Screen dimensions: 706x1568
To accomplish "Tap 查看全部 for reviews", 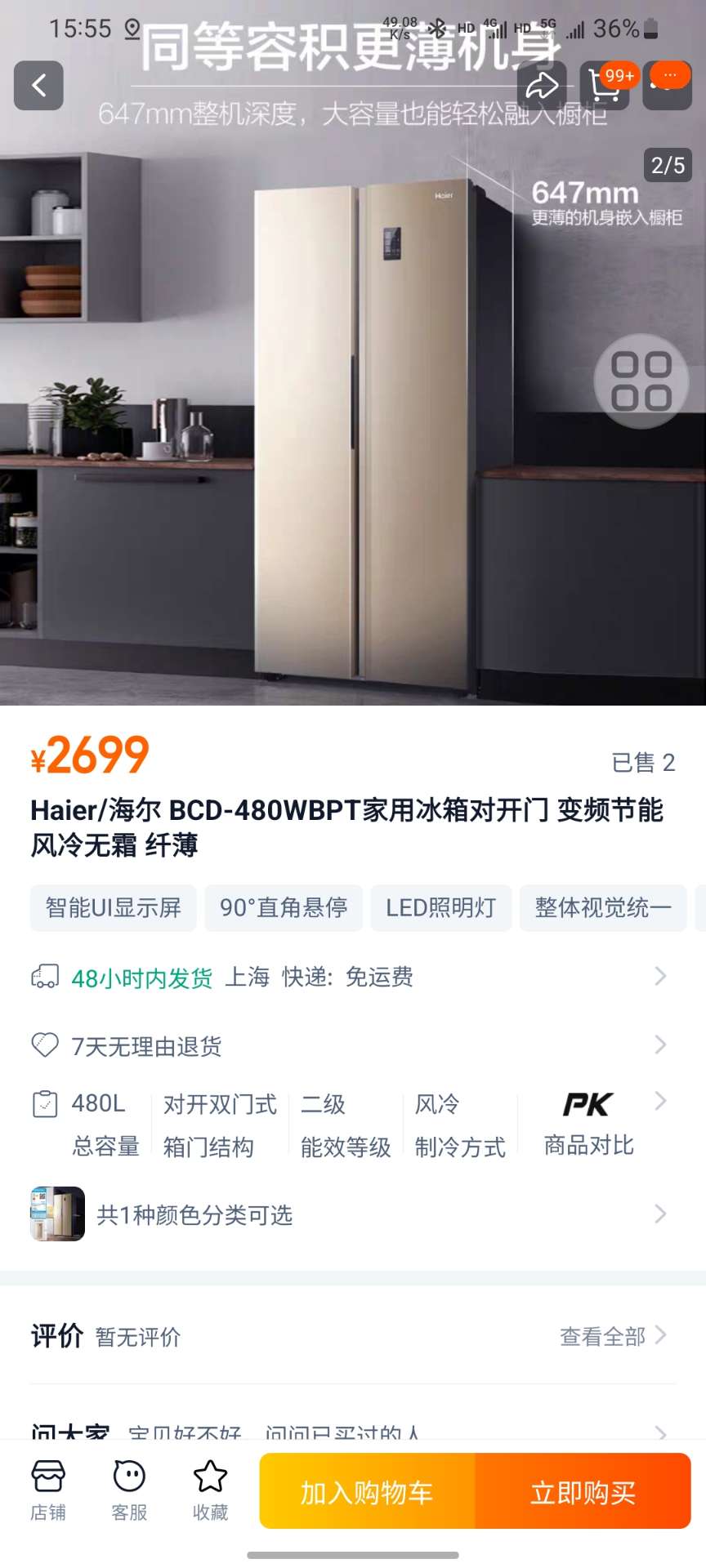I will (x=613, y=1336).
